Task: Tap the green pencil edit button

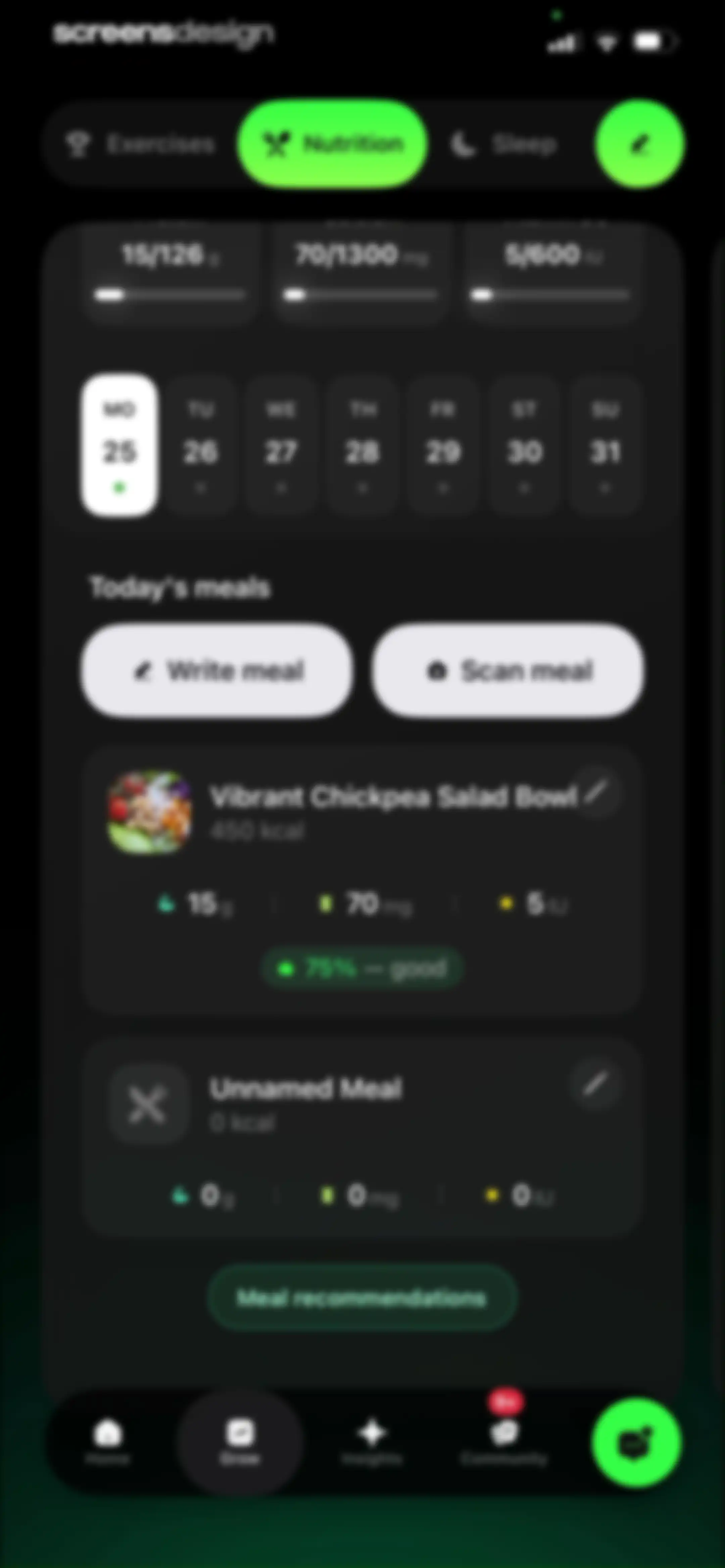Action: (639, 144)
